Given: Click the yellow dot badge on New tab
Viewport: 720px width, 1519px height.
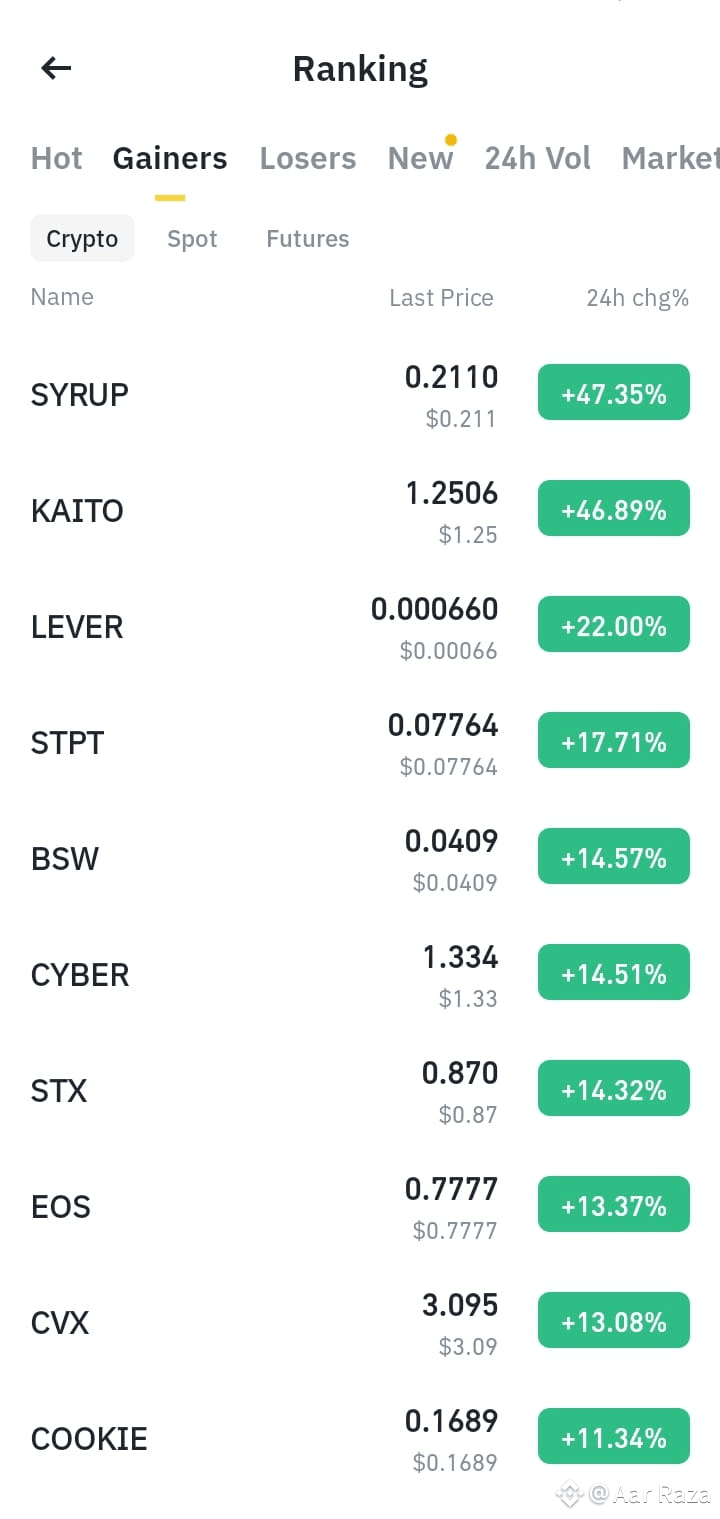Looking at the screenshot, I should tap(451, 141).
